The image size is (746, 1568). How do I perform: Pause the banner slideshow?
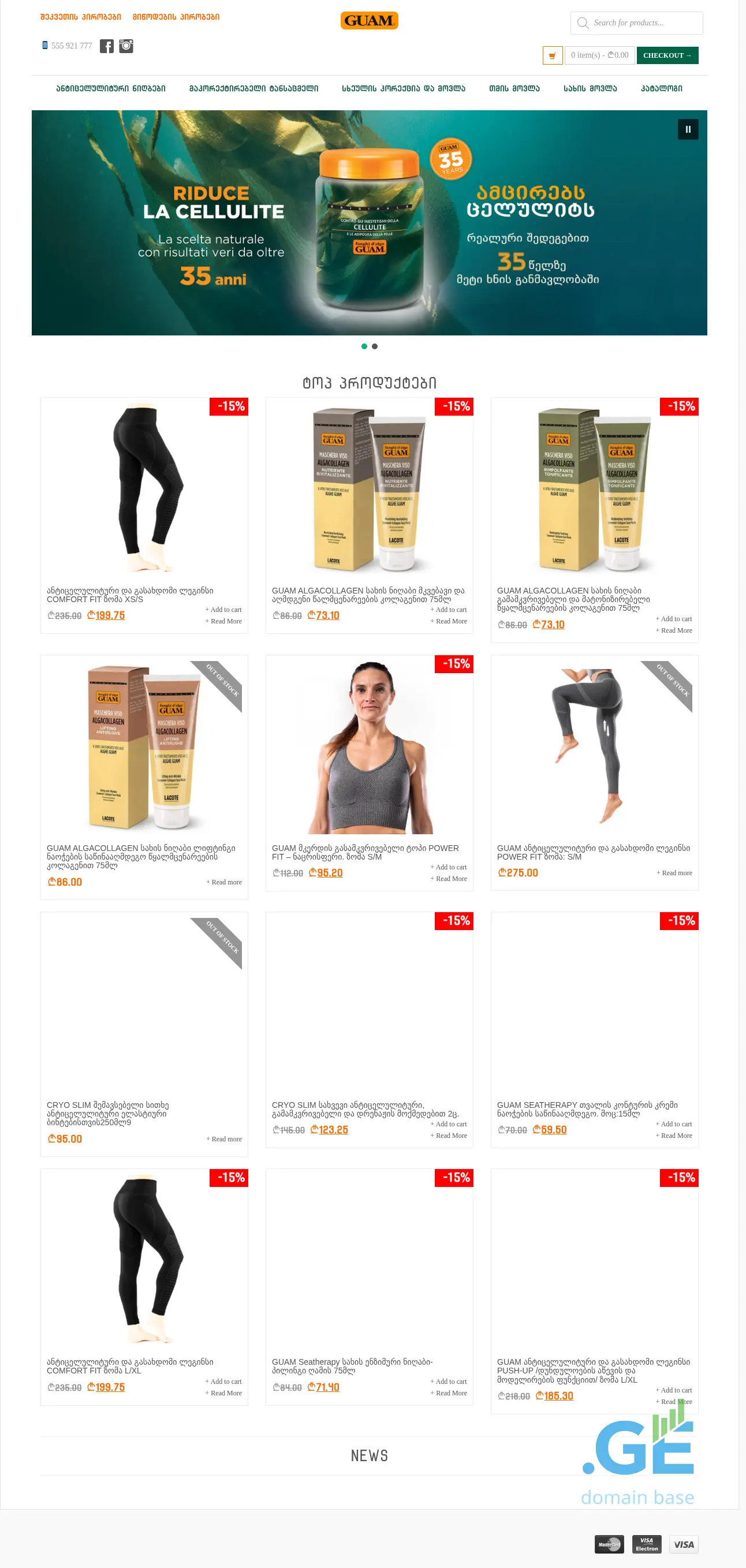click(688, 129)
